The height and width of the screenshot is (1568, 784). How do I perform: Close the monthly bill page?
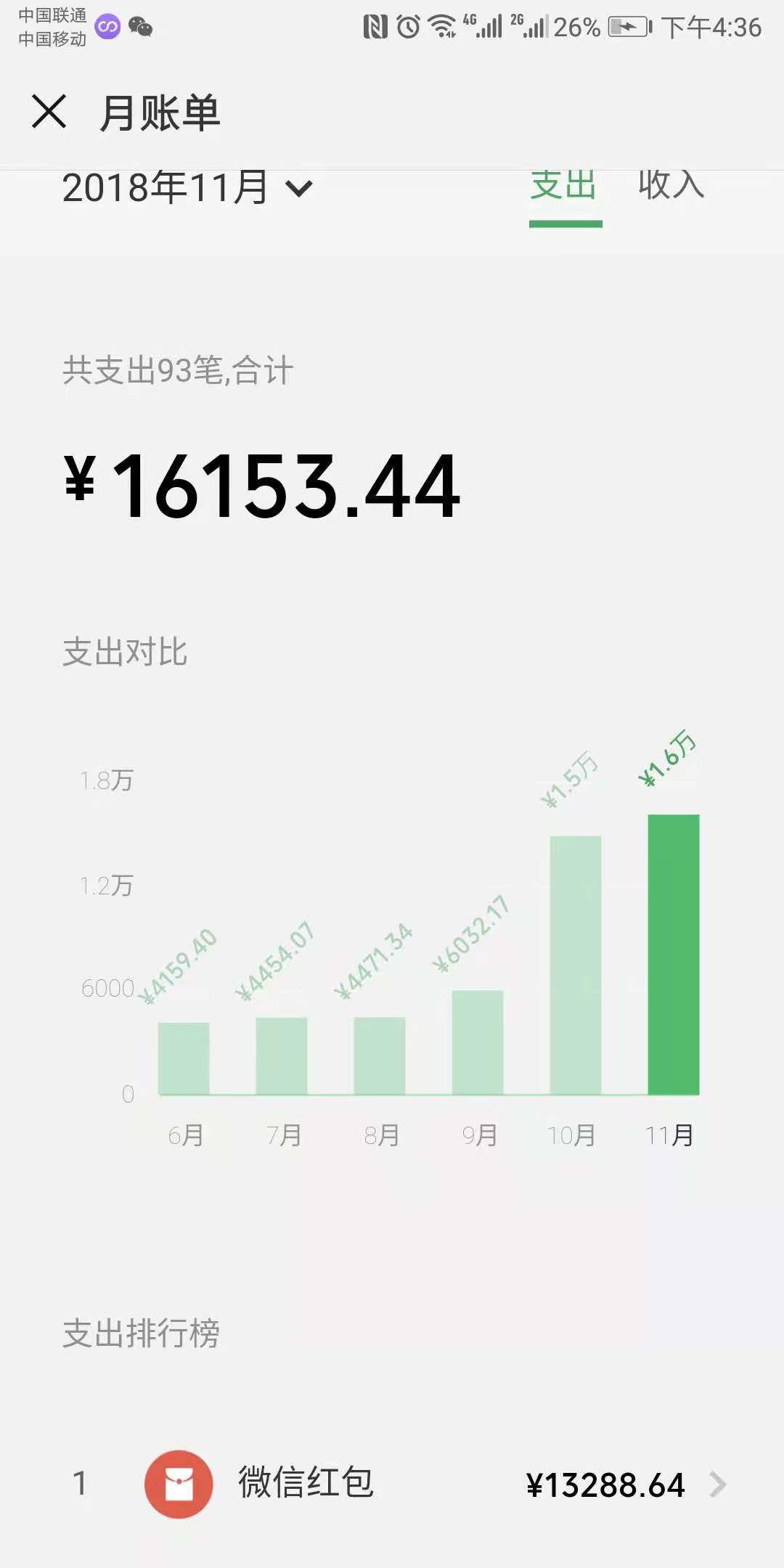coord(49,111)
